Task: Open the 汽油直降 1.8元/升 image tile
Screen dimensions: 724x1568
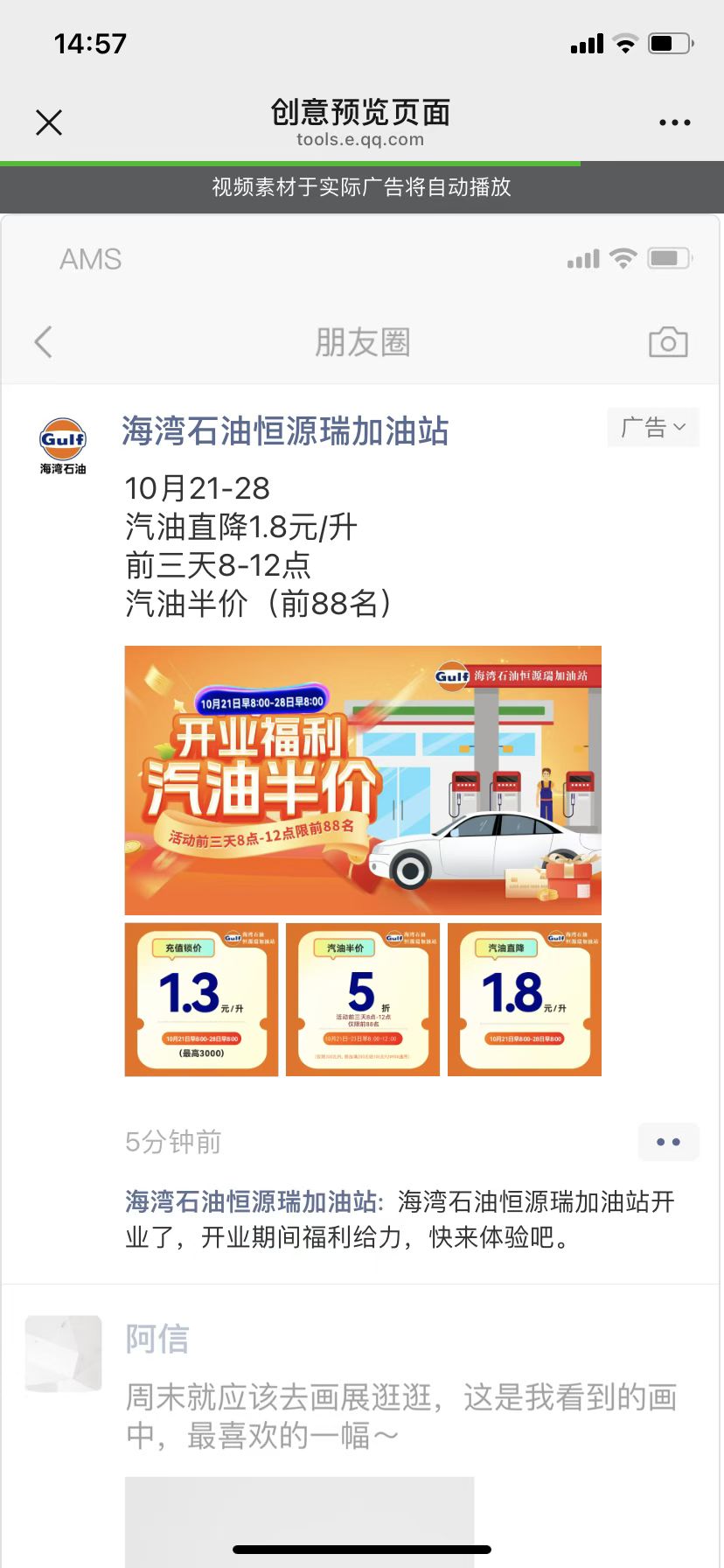Action: [524, 999]
